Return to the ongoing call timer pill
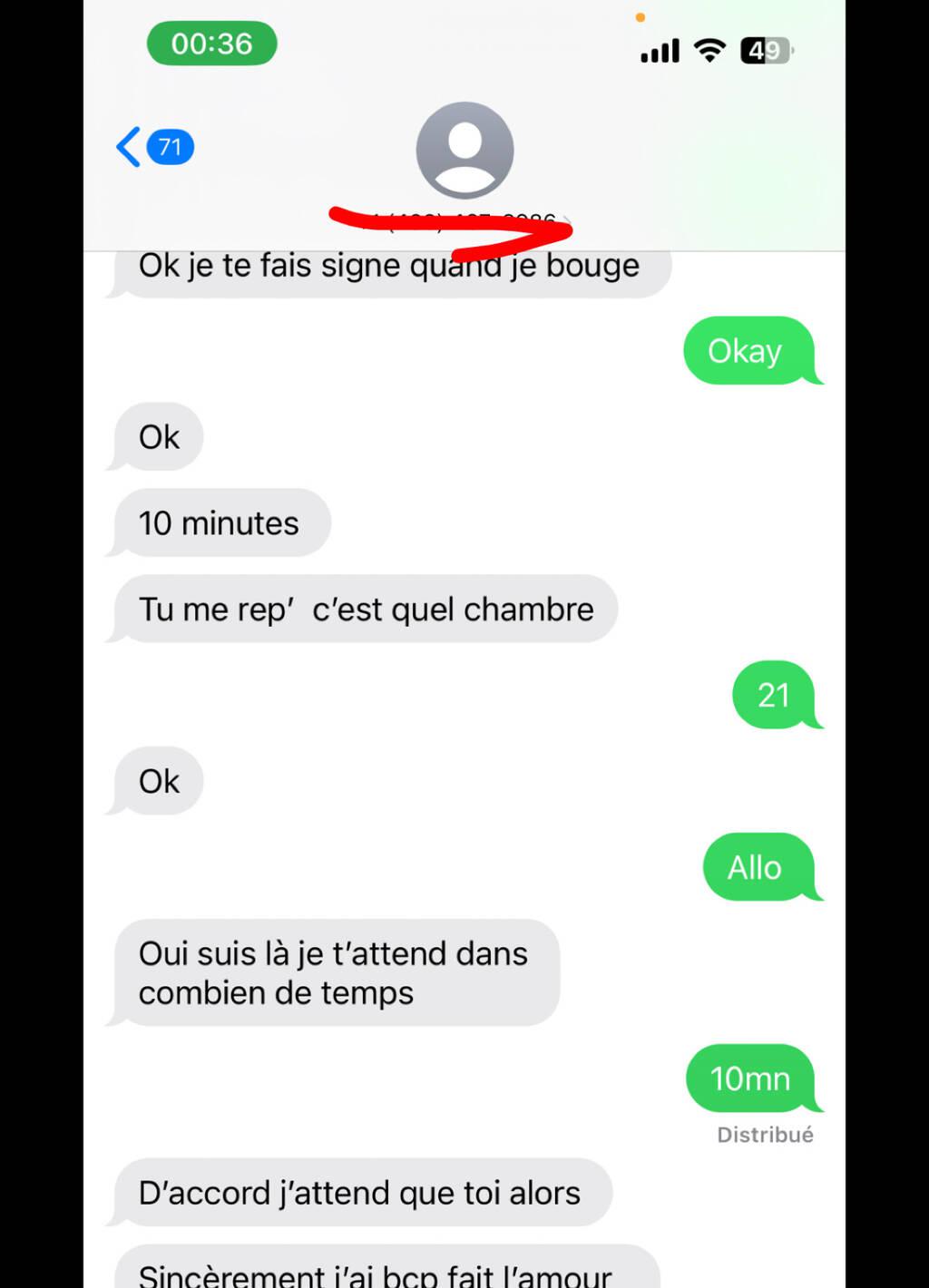 [x=211, y=44]
